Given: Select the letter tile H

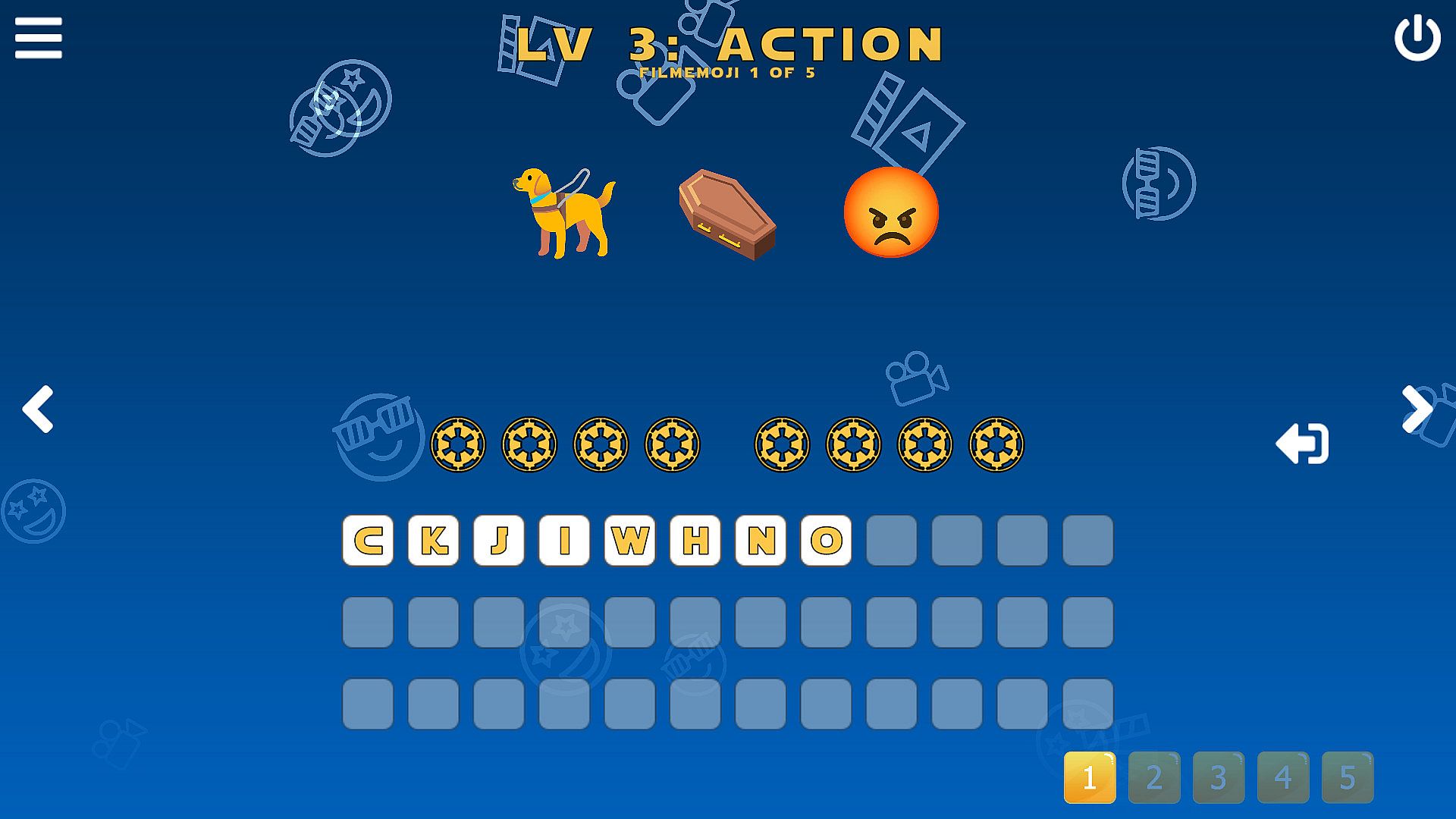Looking at the screenshot, I should pos(695,541).
